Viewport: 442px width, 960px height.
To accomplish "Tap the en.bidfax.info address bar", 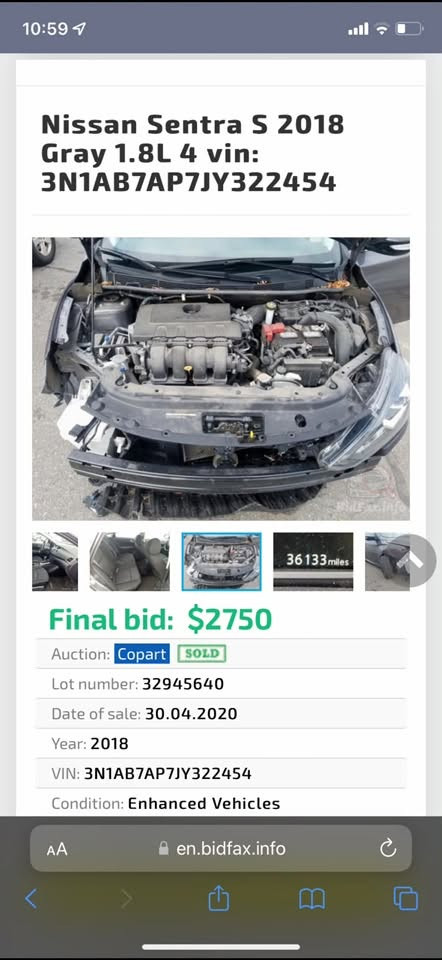I will point(221,849).
